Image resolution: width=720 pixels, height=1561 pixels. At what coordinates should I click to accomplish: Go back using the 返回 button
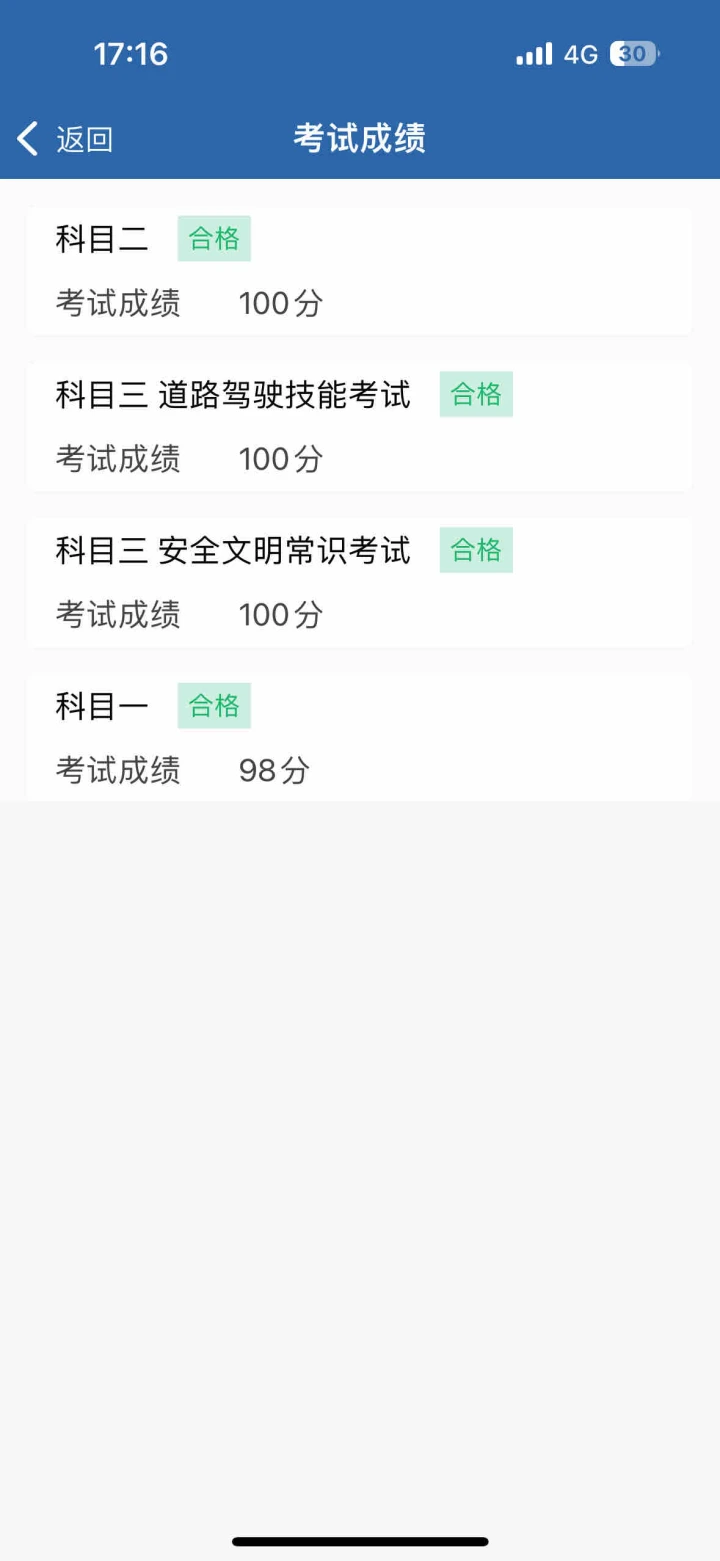[65, 139]
